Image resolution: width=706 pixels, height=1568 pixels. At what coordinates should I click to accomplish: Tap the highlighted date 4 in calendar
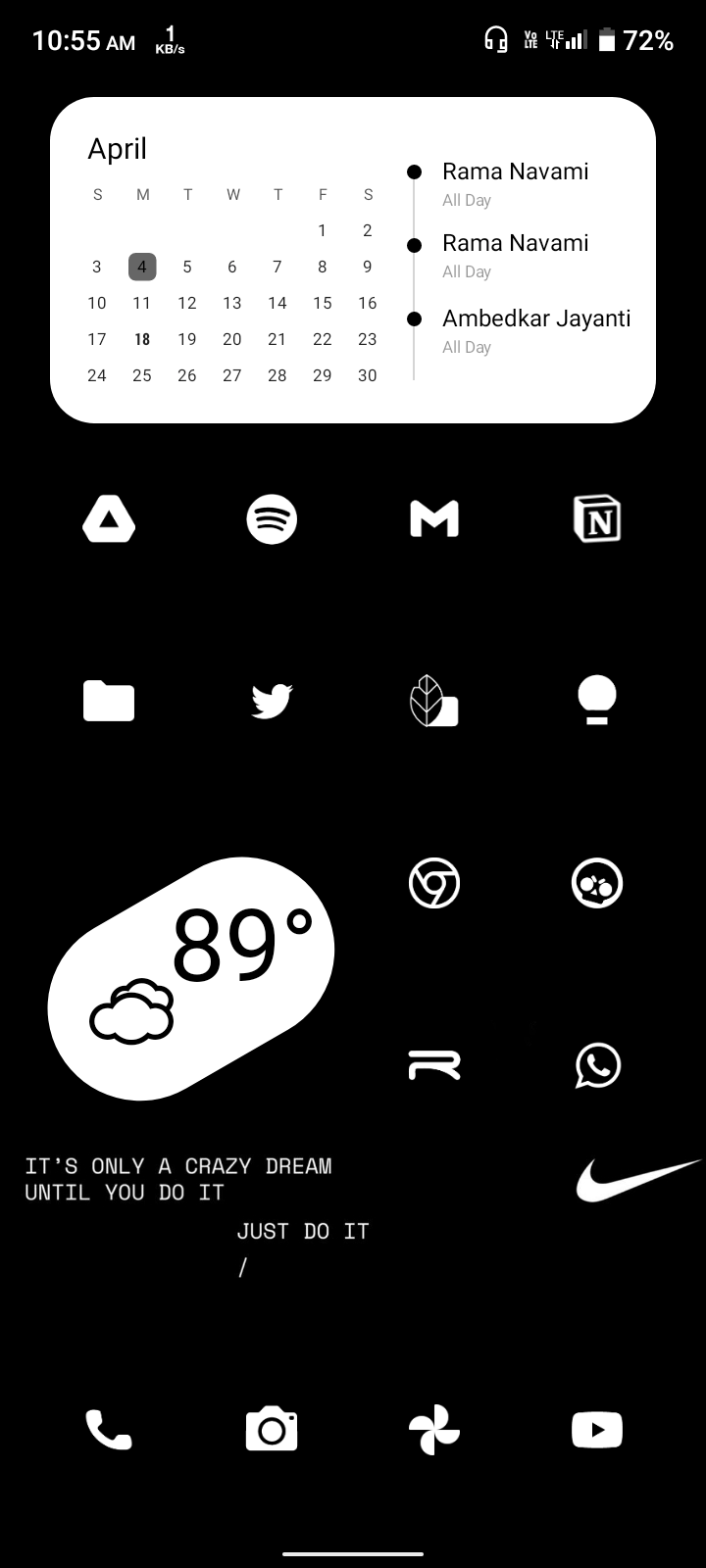[142, 266]
